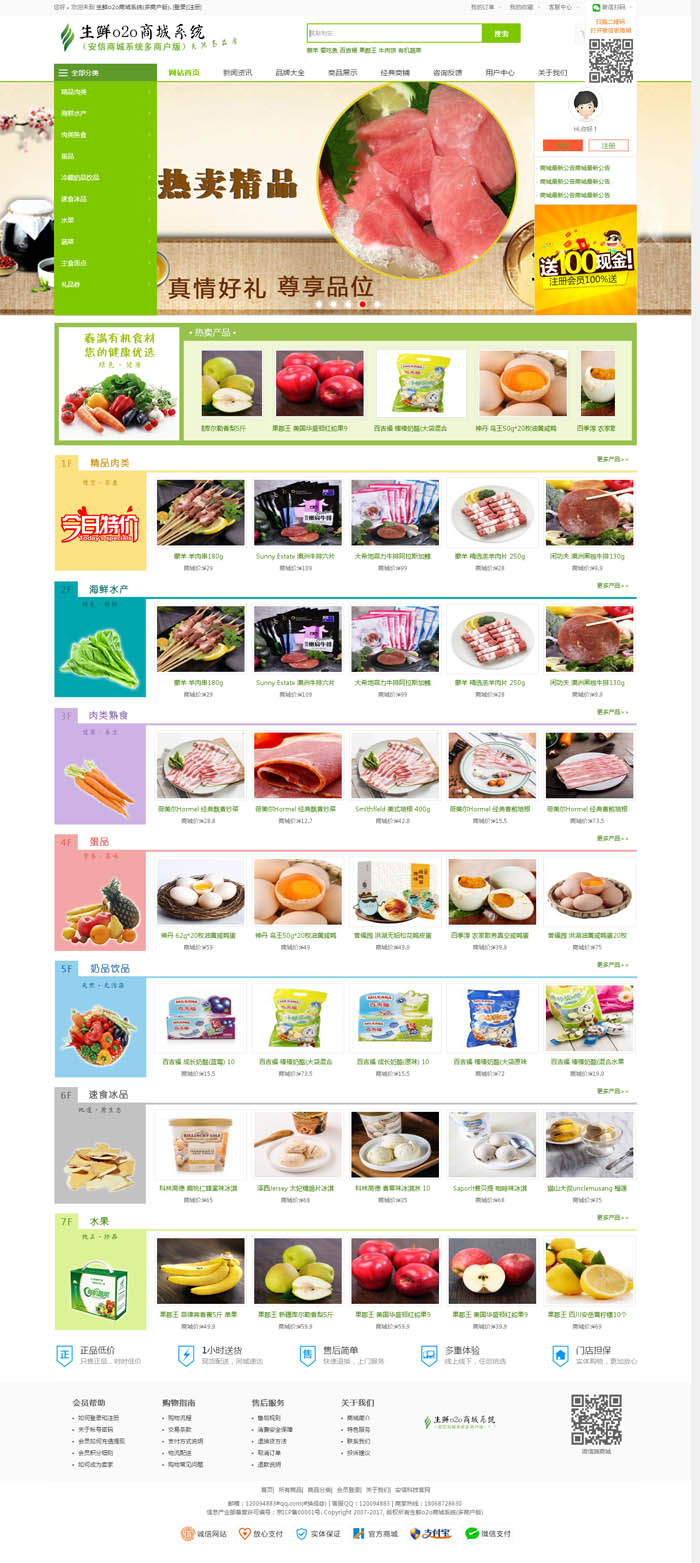Hit the green 搜索 button
Screen dimensions: 700x1563
(x=501, y=33)
